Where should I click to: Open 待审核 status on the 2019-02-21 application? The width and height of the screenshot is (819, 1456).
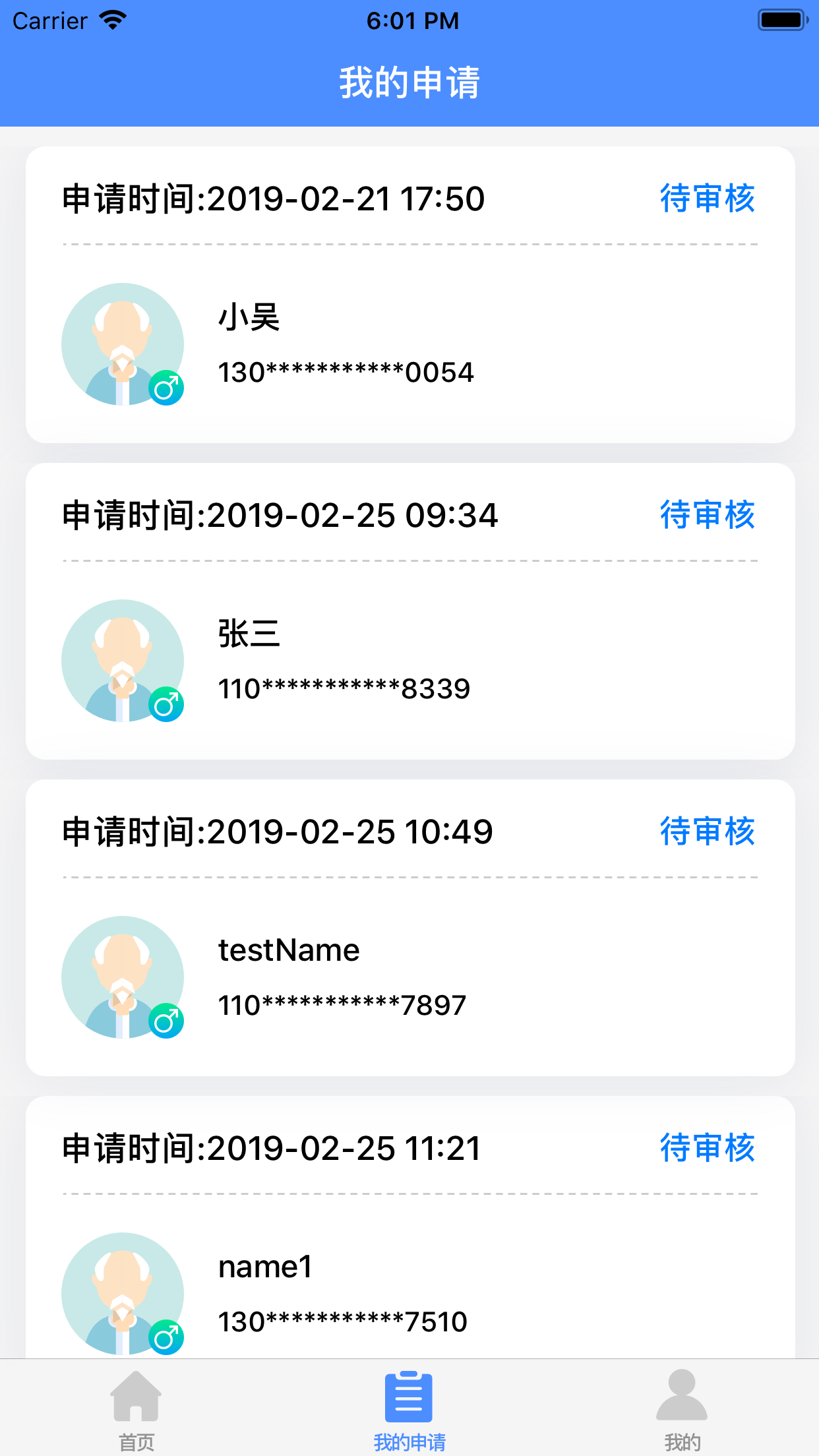pyautogui.click(x=708, y=197)
